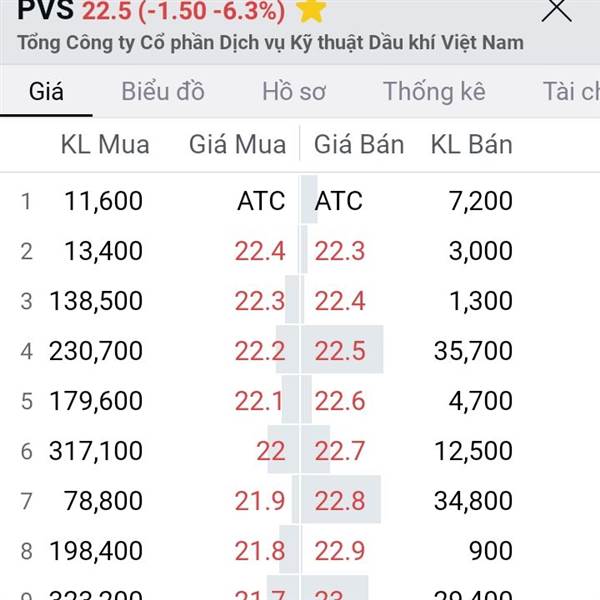Toggle the favorite star for PVS
Screen dimensions: 600x600
click(x=312, y=11)
